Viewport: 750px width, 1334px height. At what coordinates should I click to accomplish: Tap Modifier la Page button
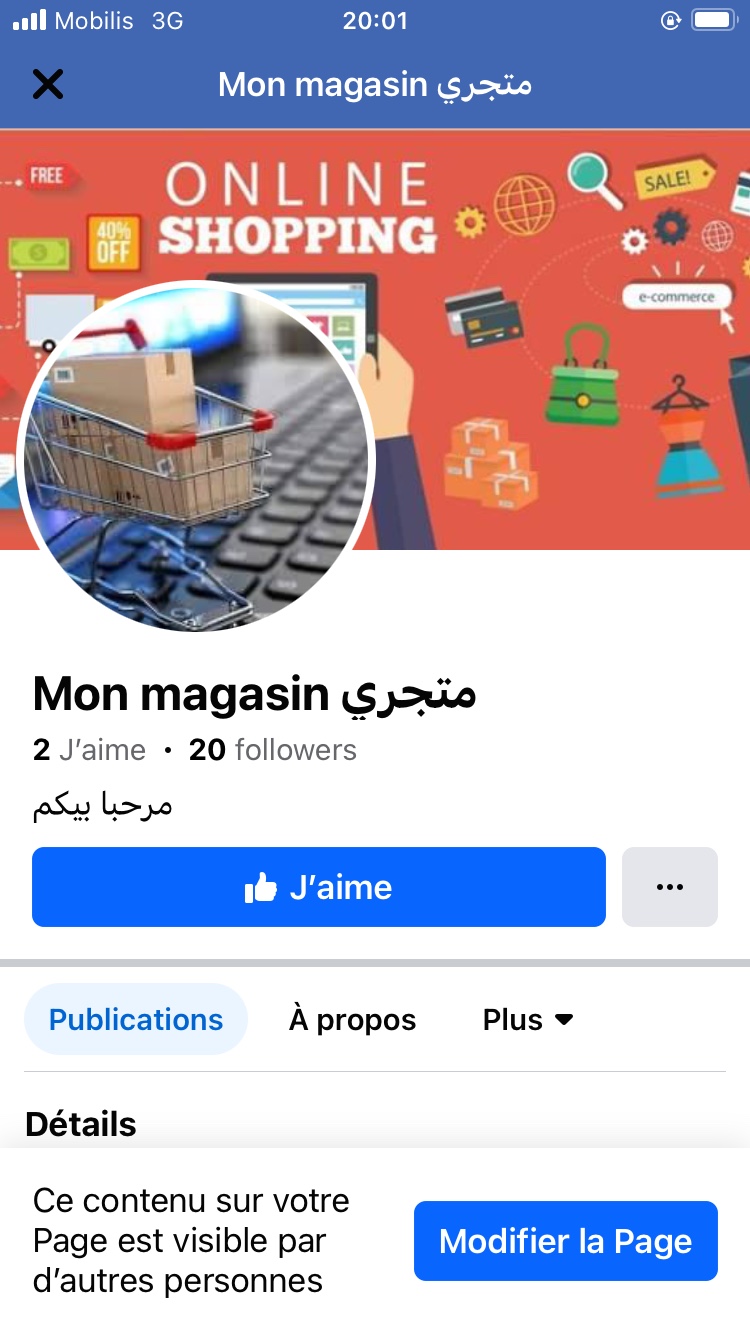point(566,1241)
